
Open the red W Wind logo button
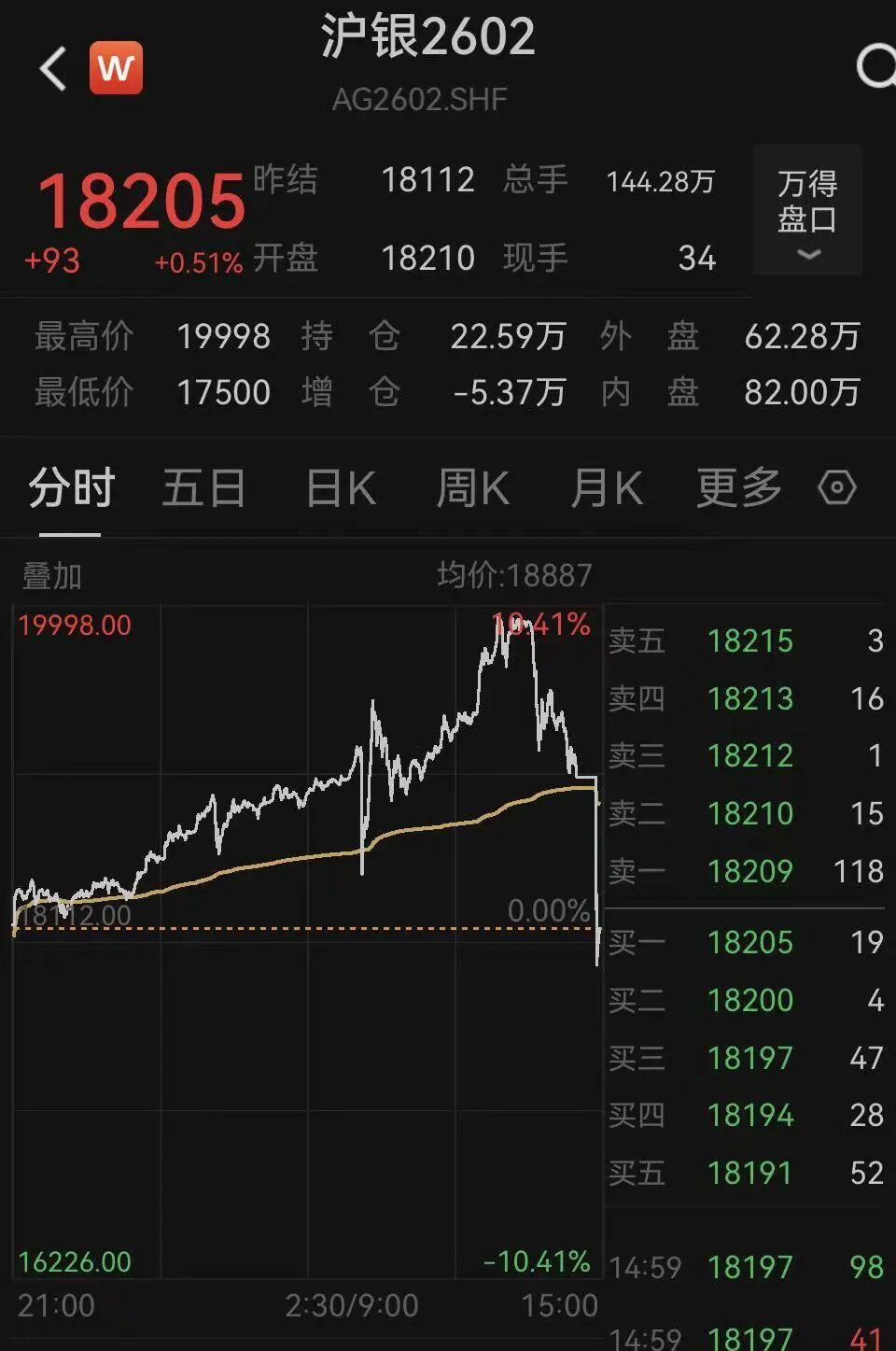click(117, 68)
